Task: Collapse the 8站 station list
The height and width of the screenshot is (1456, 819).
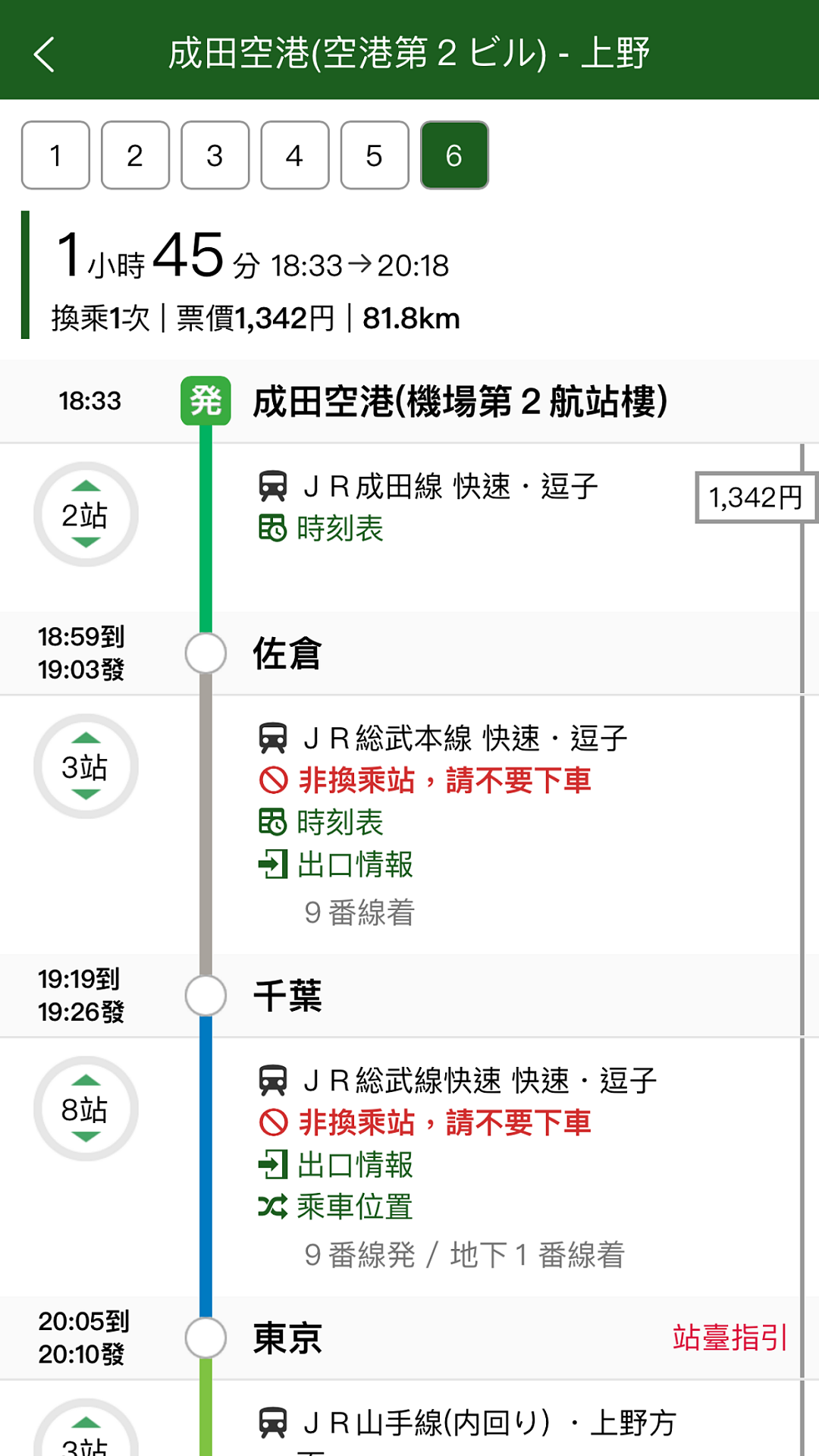Action: pos(85,1109)
